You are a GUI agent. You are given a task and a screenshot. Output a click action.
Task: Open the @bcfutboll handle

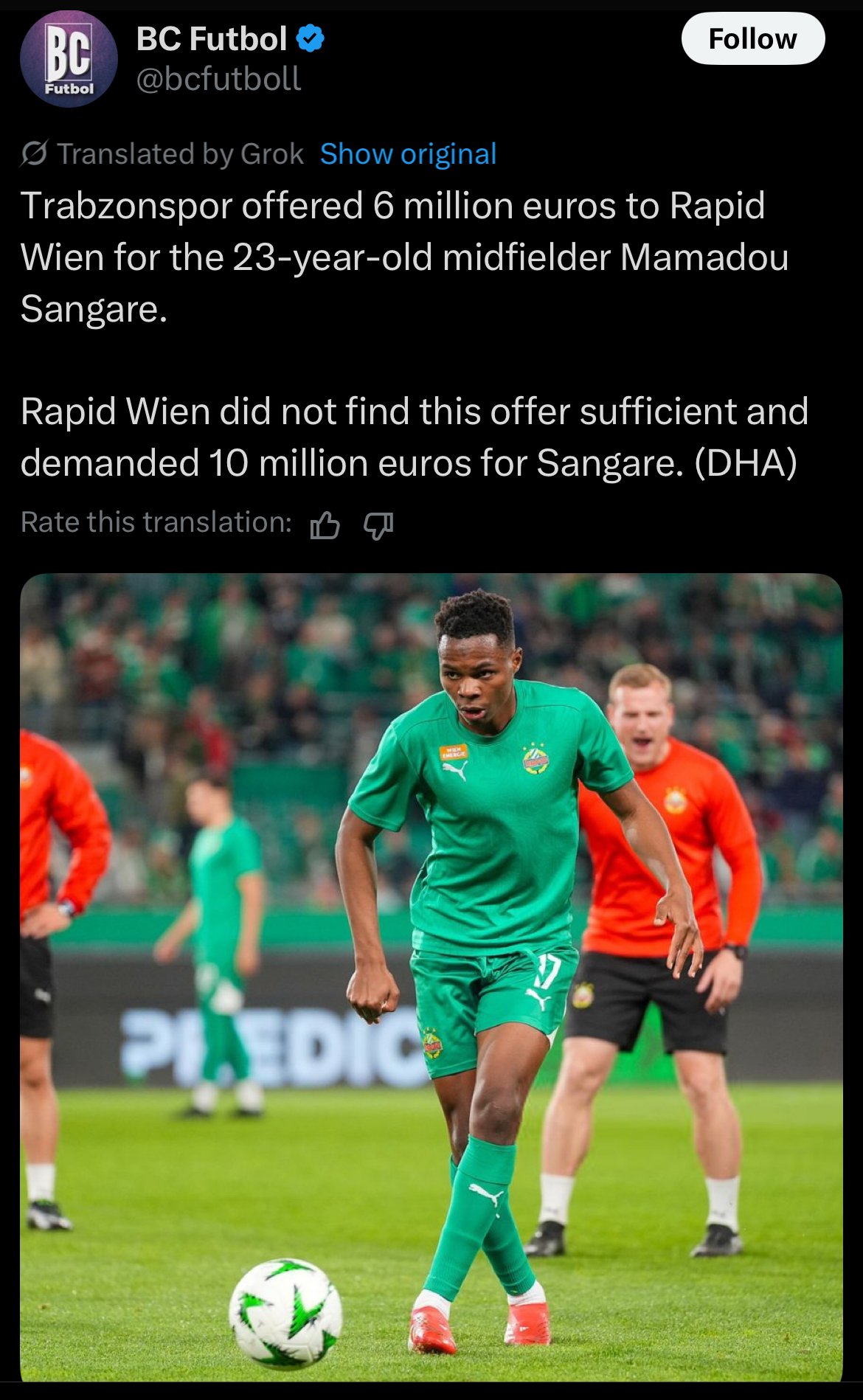coord(218,79)
